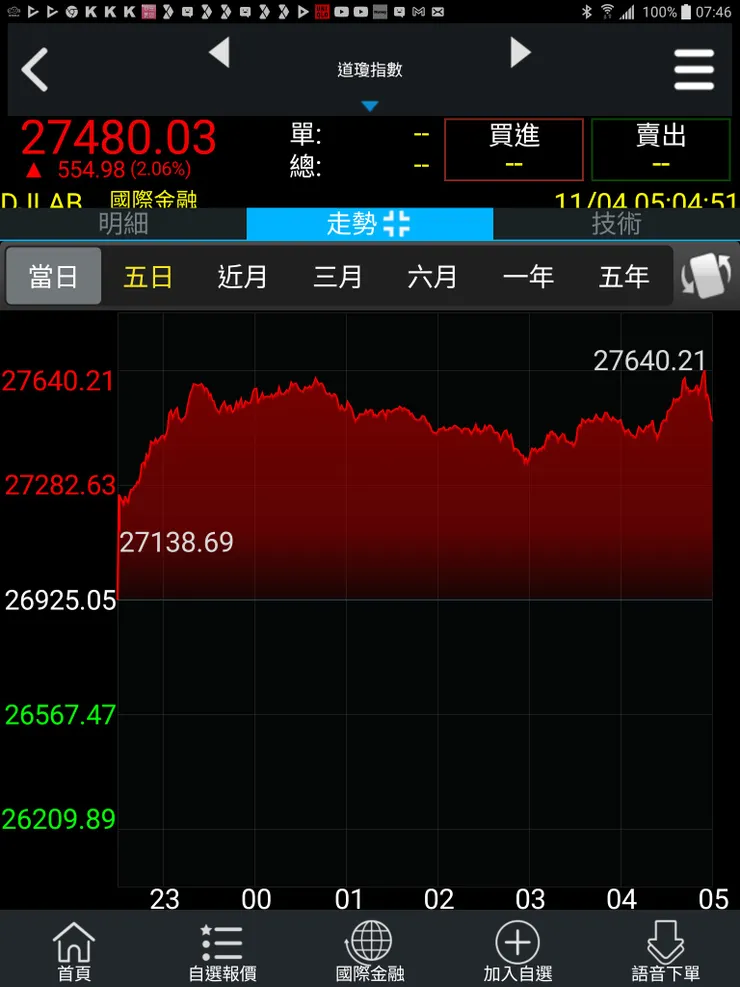Image resolution: width=740 pixels, height=987 pixels.
Task: Tap the 買進 buy button
Action: click(x=514, y=149)
